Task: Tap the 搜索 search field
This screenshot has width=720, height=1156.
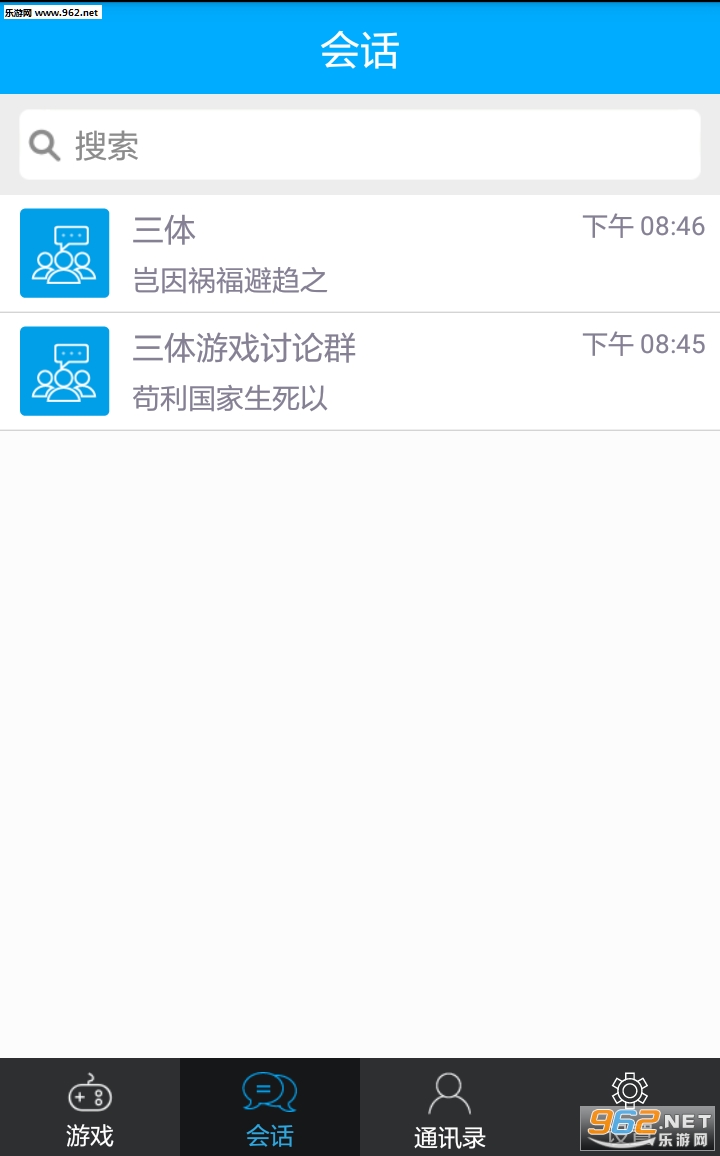Action: coord(360,144)
